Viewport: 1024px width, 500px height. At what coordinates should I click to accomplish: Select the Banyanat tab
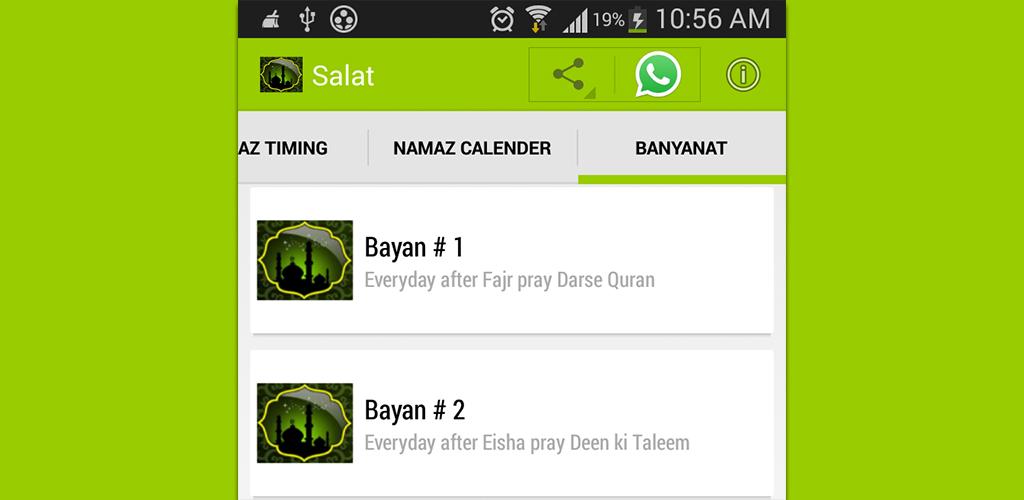[681, 148]
